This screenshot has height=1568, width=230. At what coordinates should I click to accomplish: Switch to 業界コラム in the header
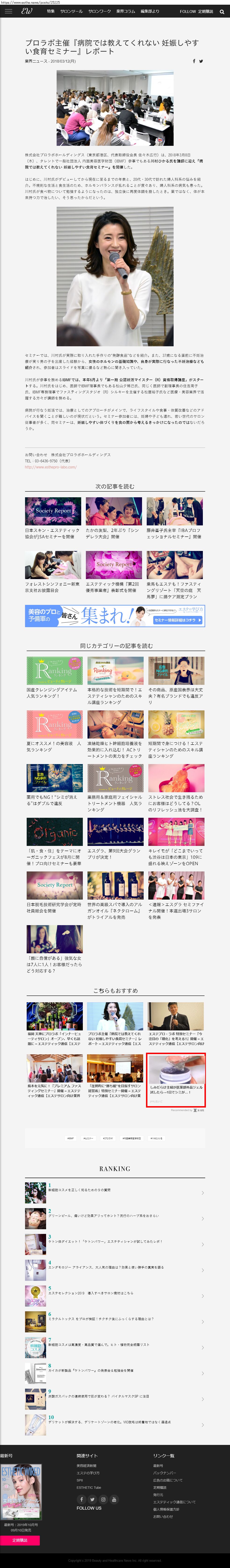[126, 11]
